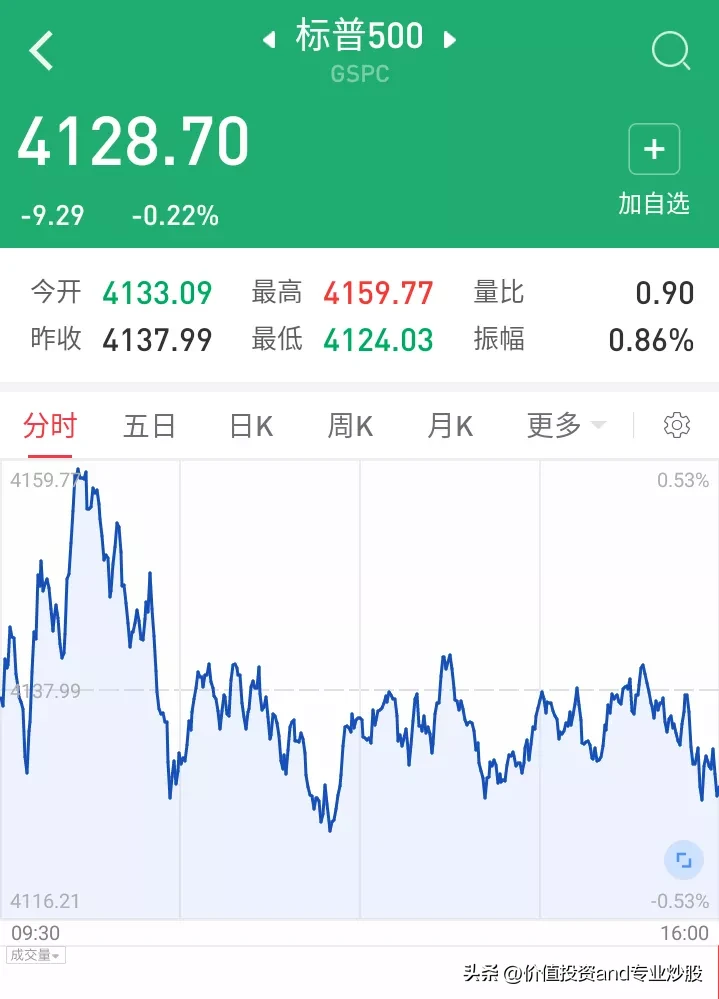Switch to the 五日 chart tab
This screenshot has width=719, height=999.
[x=150, y=426]
